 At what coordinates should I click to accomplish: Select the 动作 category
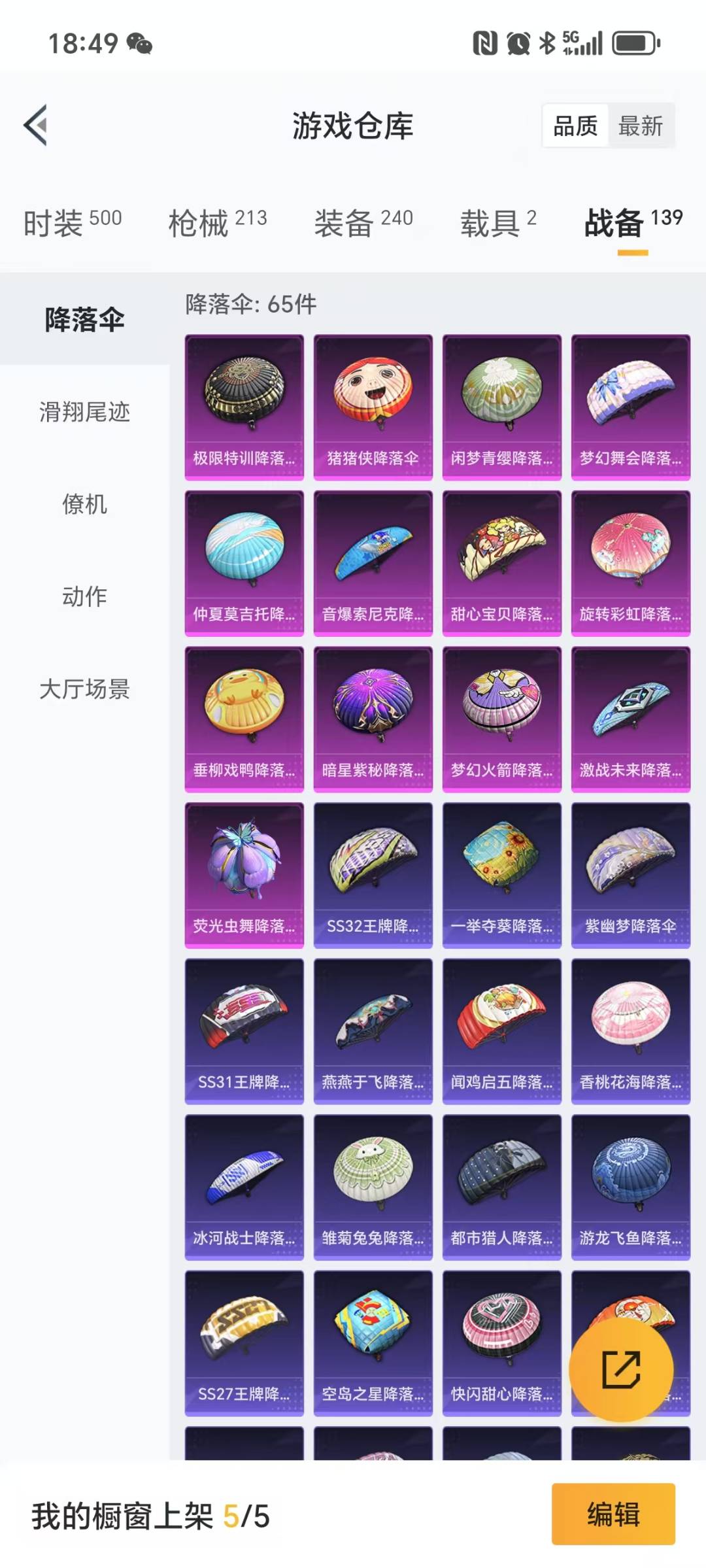(x=84, y=596)
